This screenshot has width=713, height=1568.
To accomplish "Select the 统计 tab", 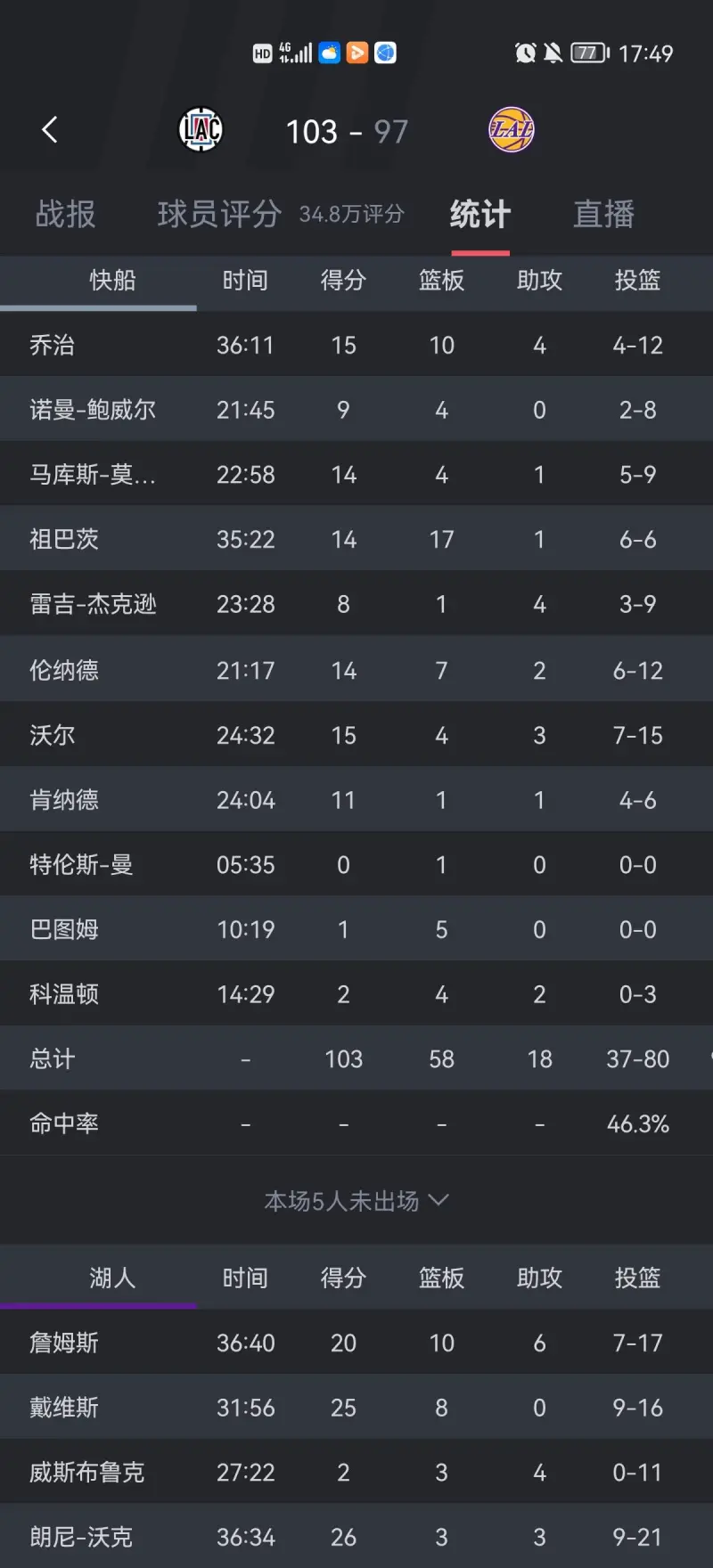I will click(x=479, y=215).
